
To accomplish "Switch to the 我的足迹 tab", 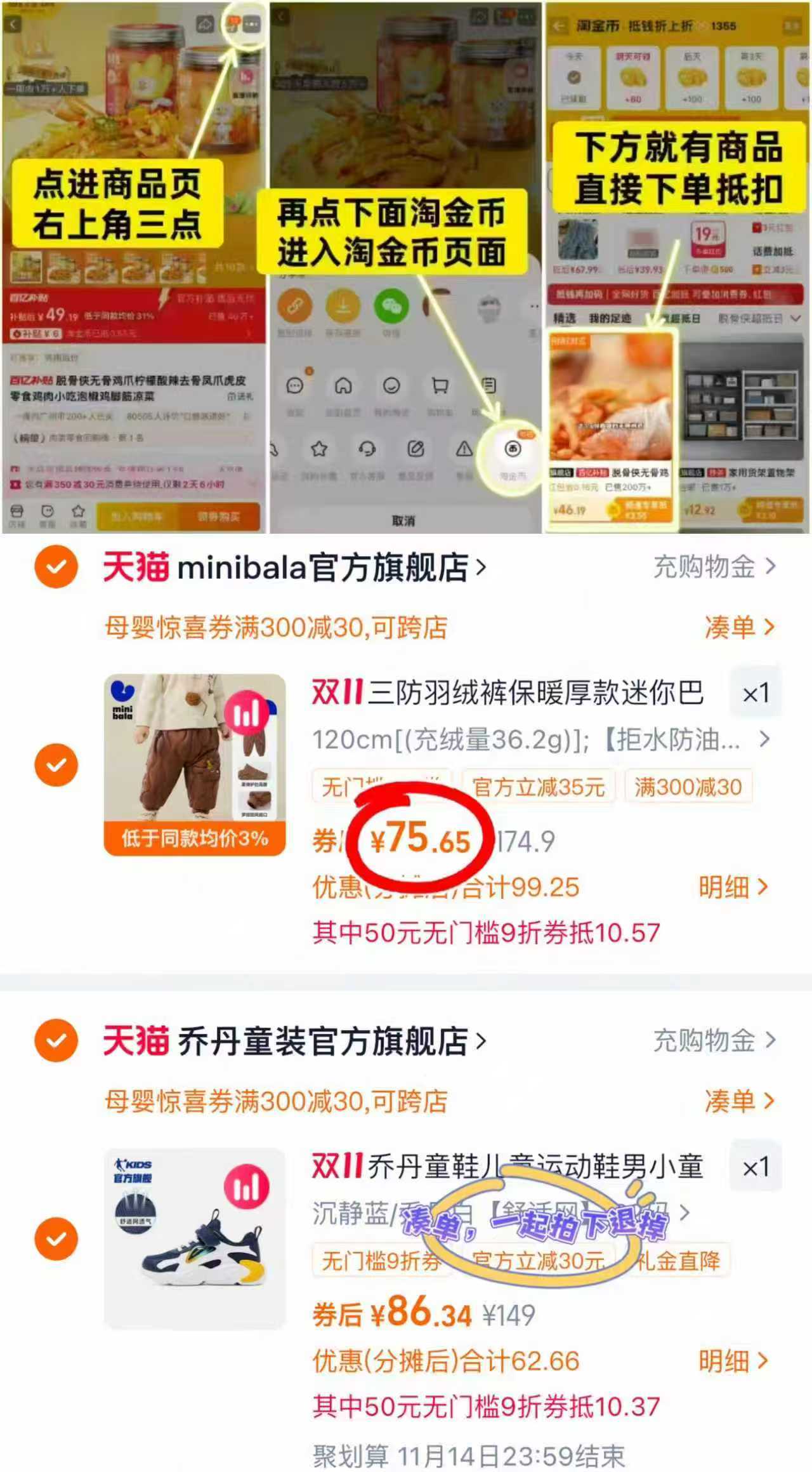I will [x=611, y=317].
